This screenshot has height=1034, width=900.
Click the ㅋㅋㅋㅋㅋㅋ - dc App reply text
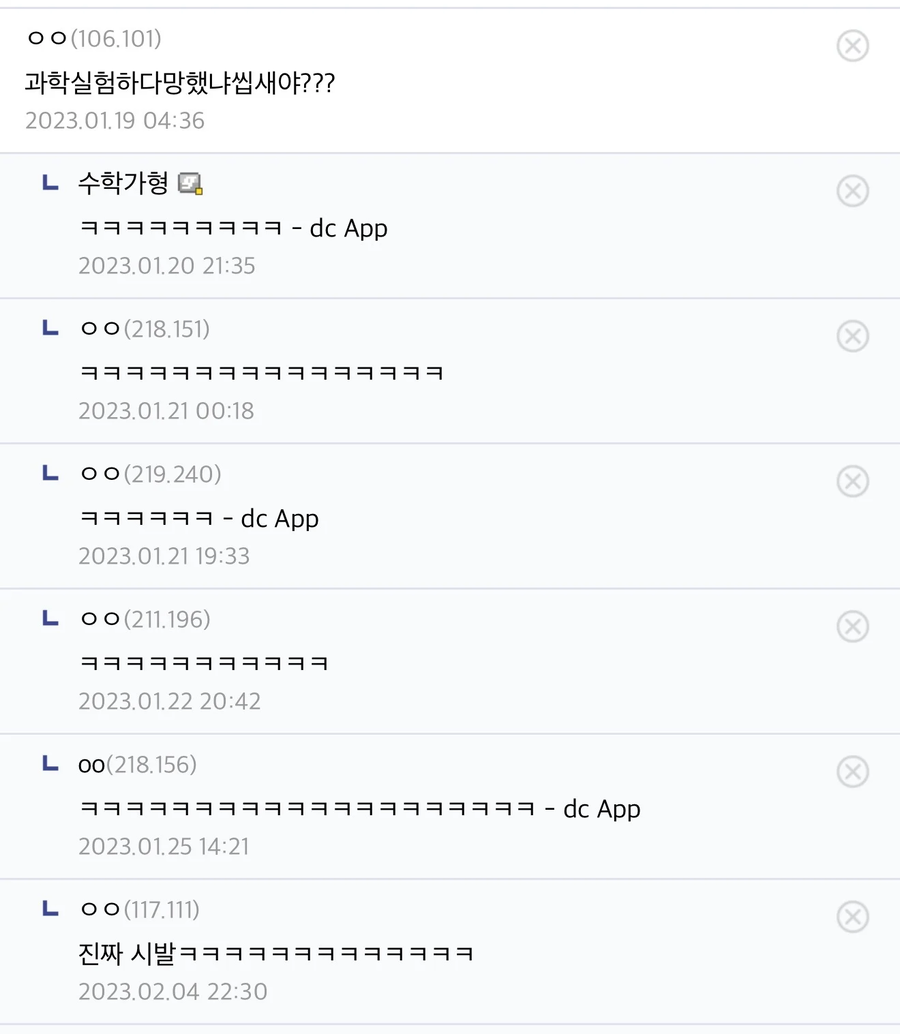point(198,518)
